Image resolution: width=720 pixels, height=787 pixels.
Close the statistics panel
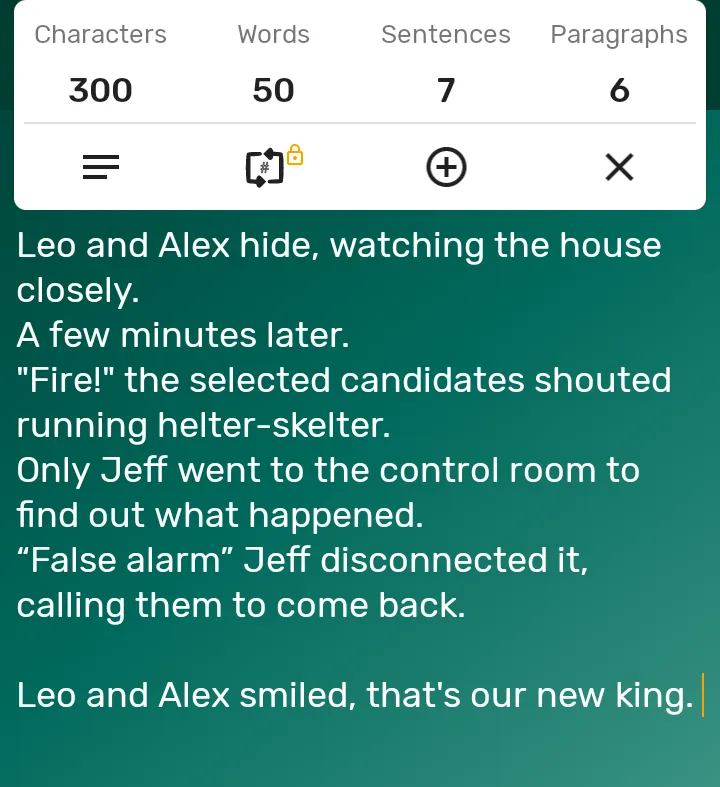coord(620,167)
